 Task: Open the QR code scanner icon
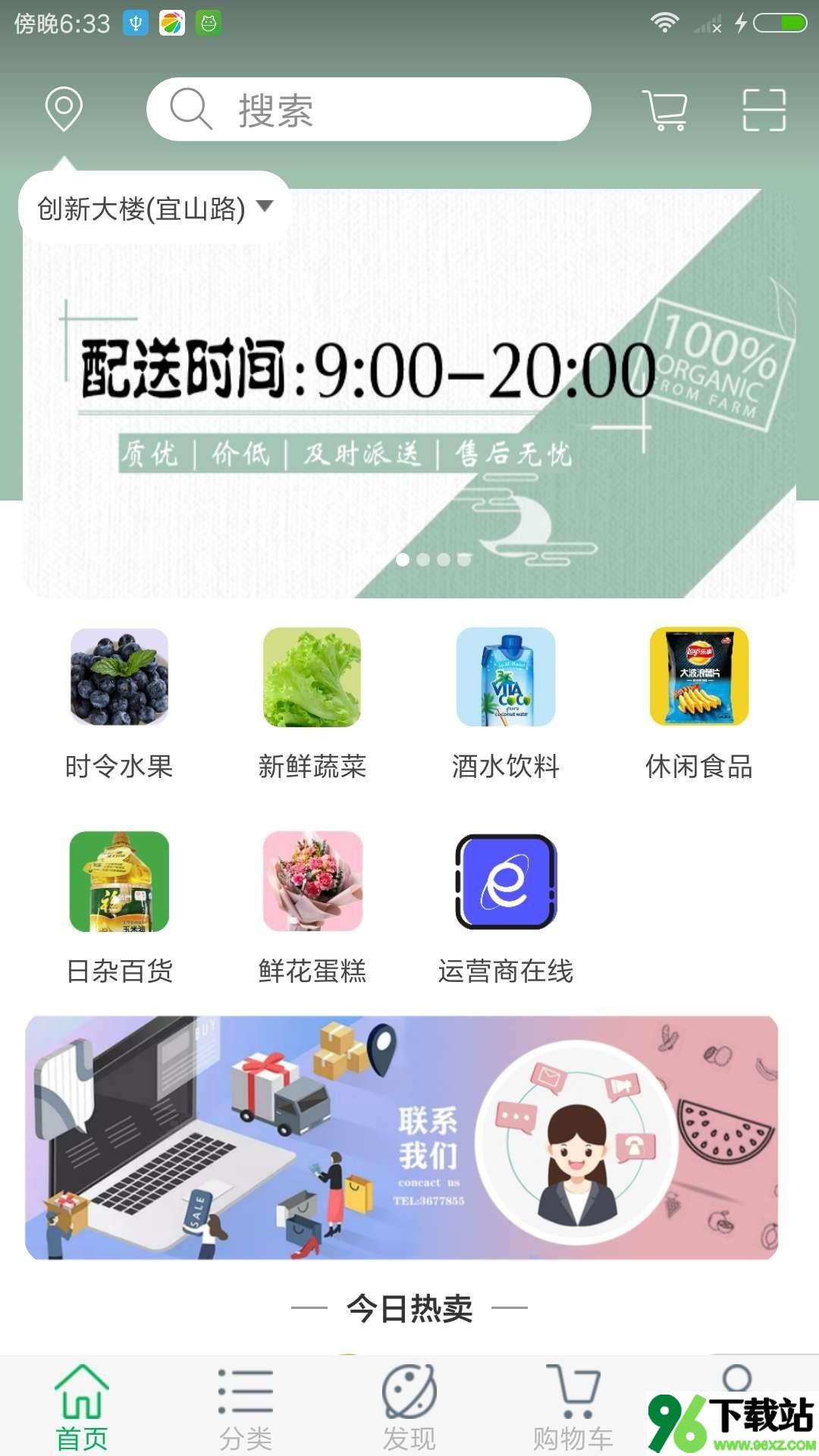coord(764,110)
